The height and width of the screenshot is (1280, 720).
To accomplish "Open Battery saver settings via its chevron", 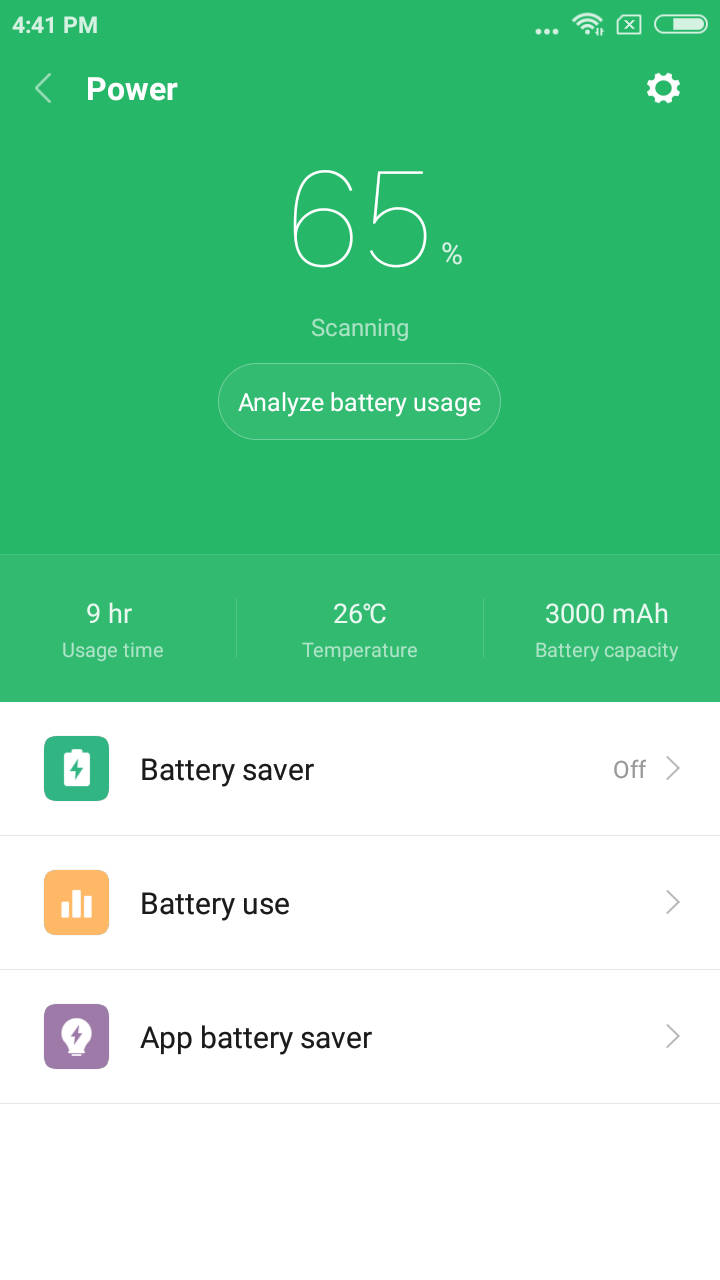I will point(673,768).
